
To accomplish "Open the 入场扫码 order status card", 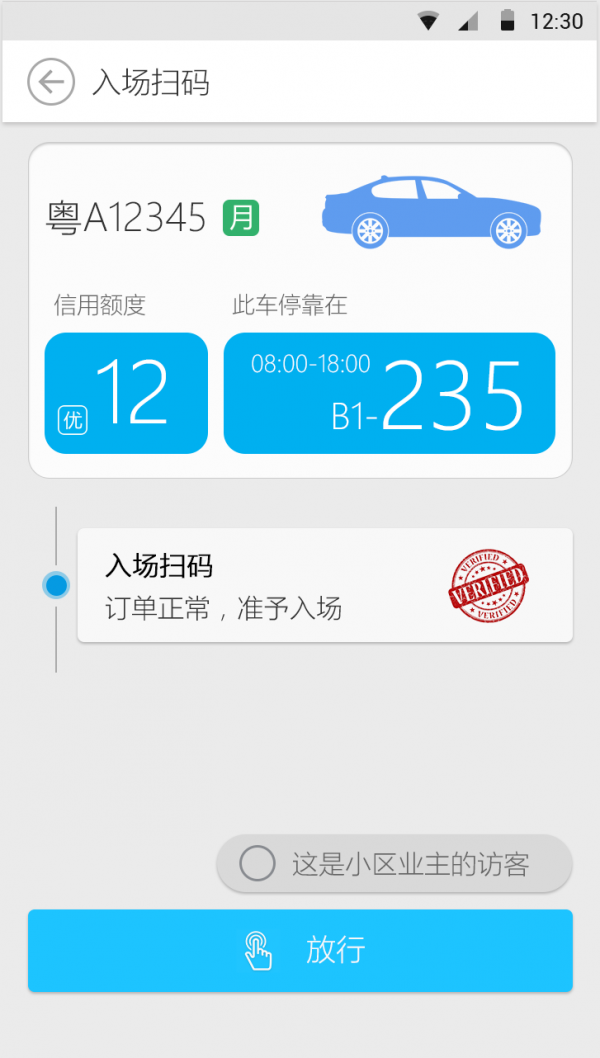I will click(x=324, y=585).
